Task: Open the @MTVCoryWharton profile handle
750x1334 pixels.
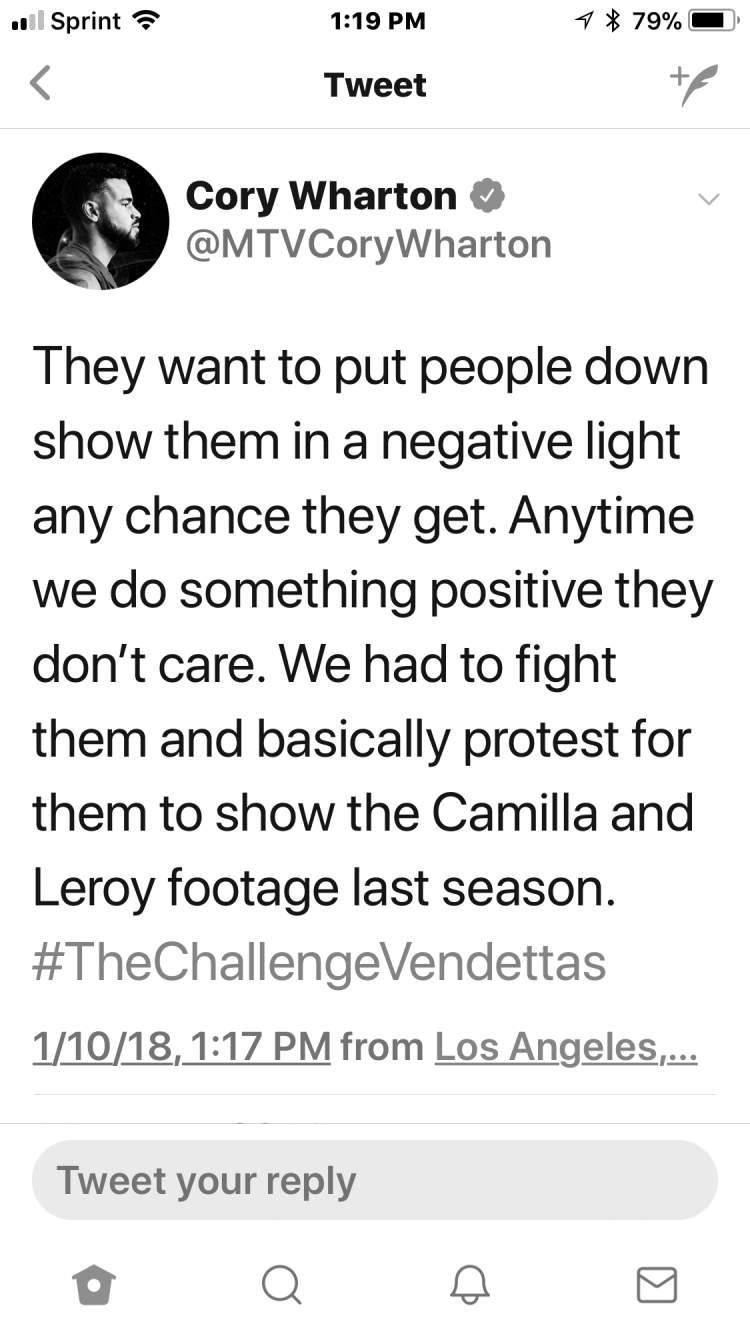Action: [x=368, y=244]
